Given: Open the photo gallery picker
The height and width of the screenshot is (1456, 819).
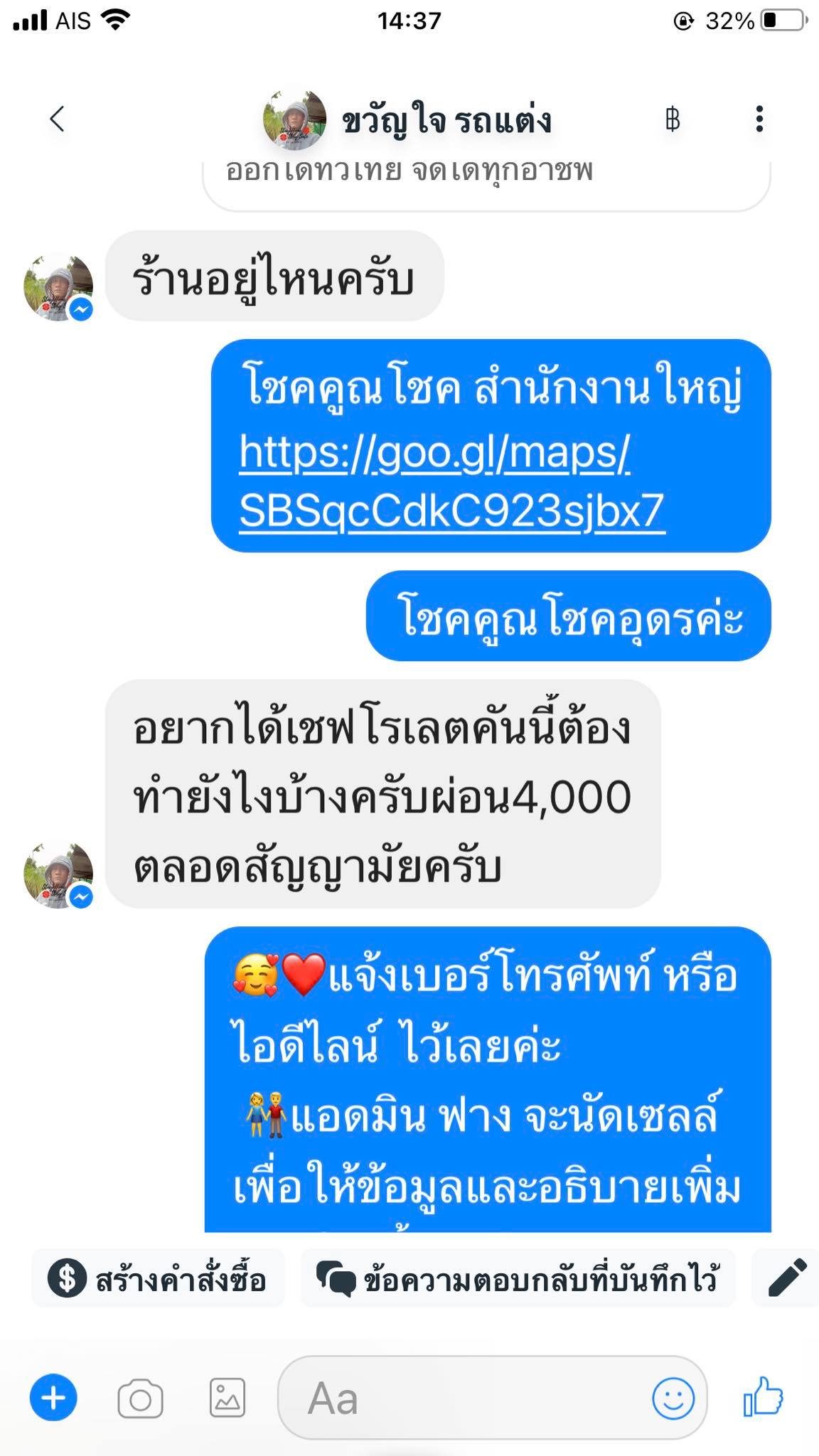Looking at the screenshot, I should pos(227,1398).
